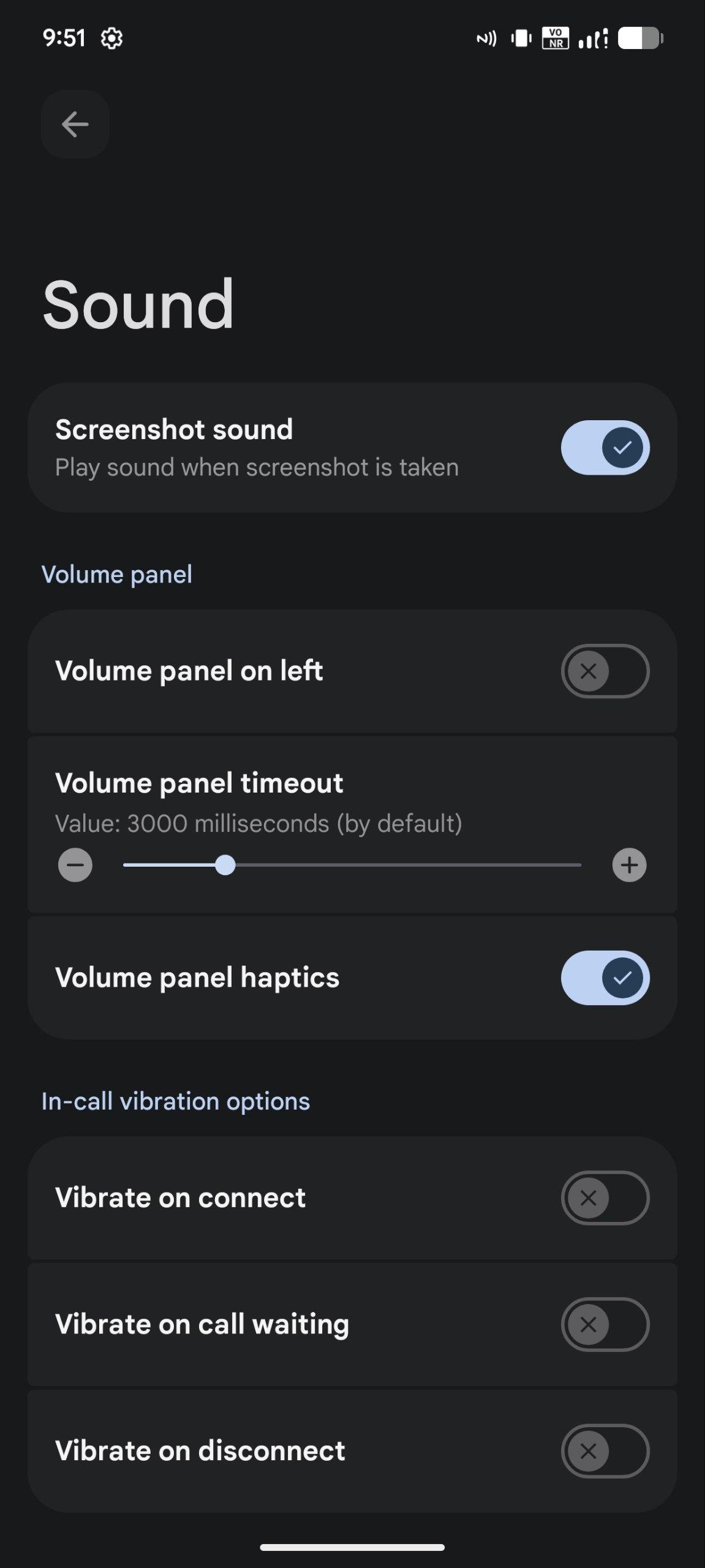Go back using the arrow button

click(x=75, y=124)
